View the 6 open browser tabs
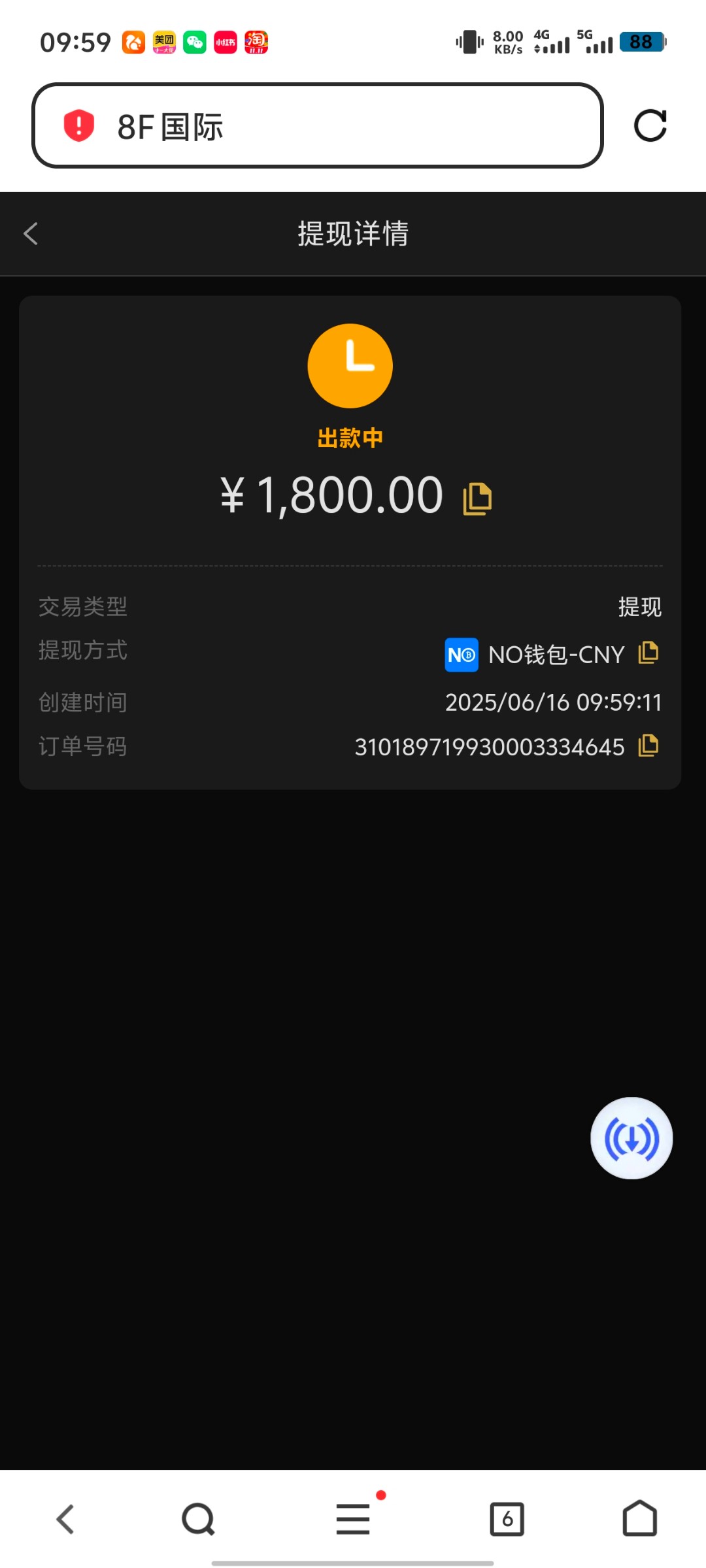 point(507,1519)
